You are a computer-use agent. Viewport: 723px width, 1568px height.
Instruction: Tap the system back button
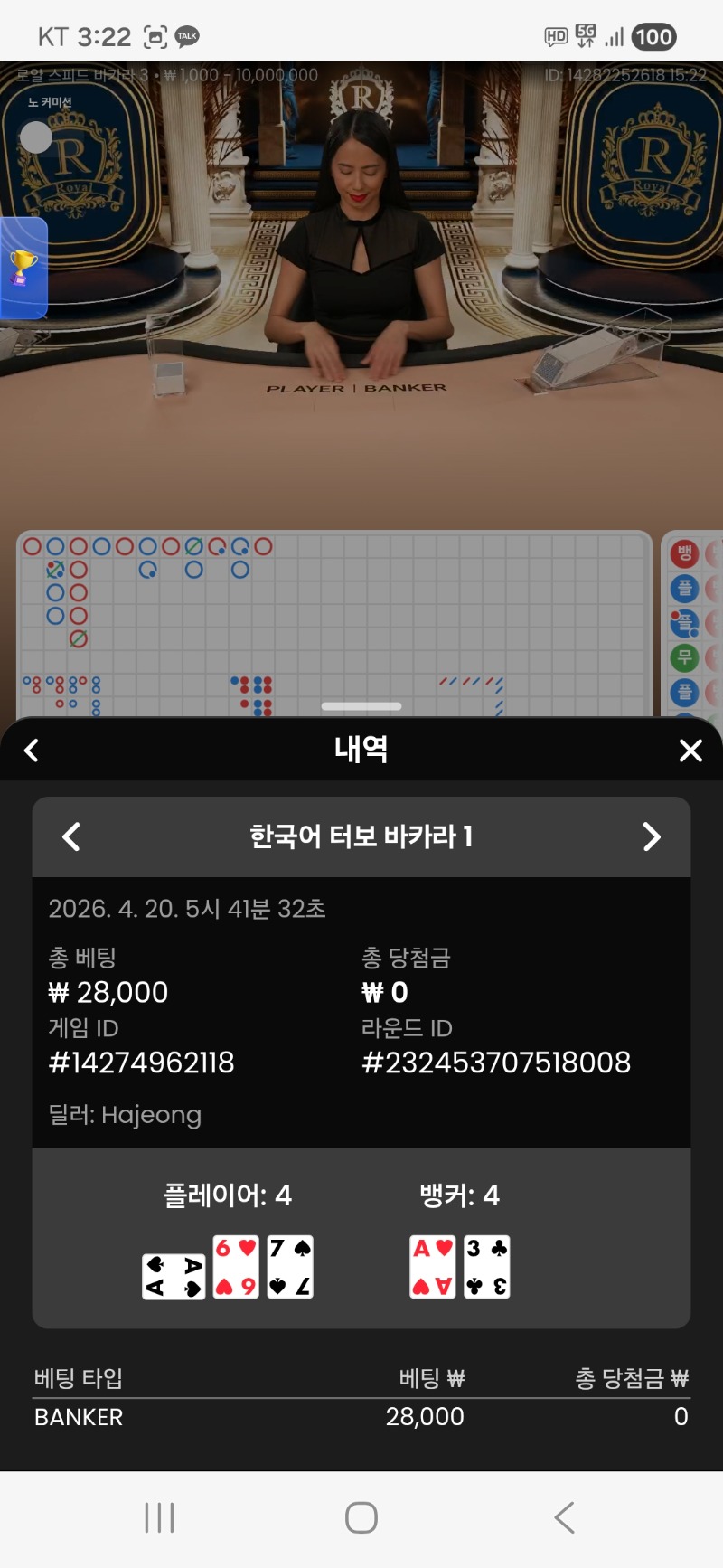click(x=564, y=1517)
